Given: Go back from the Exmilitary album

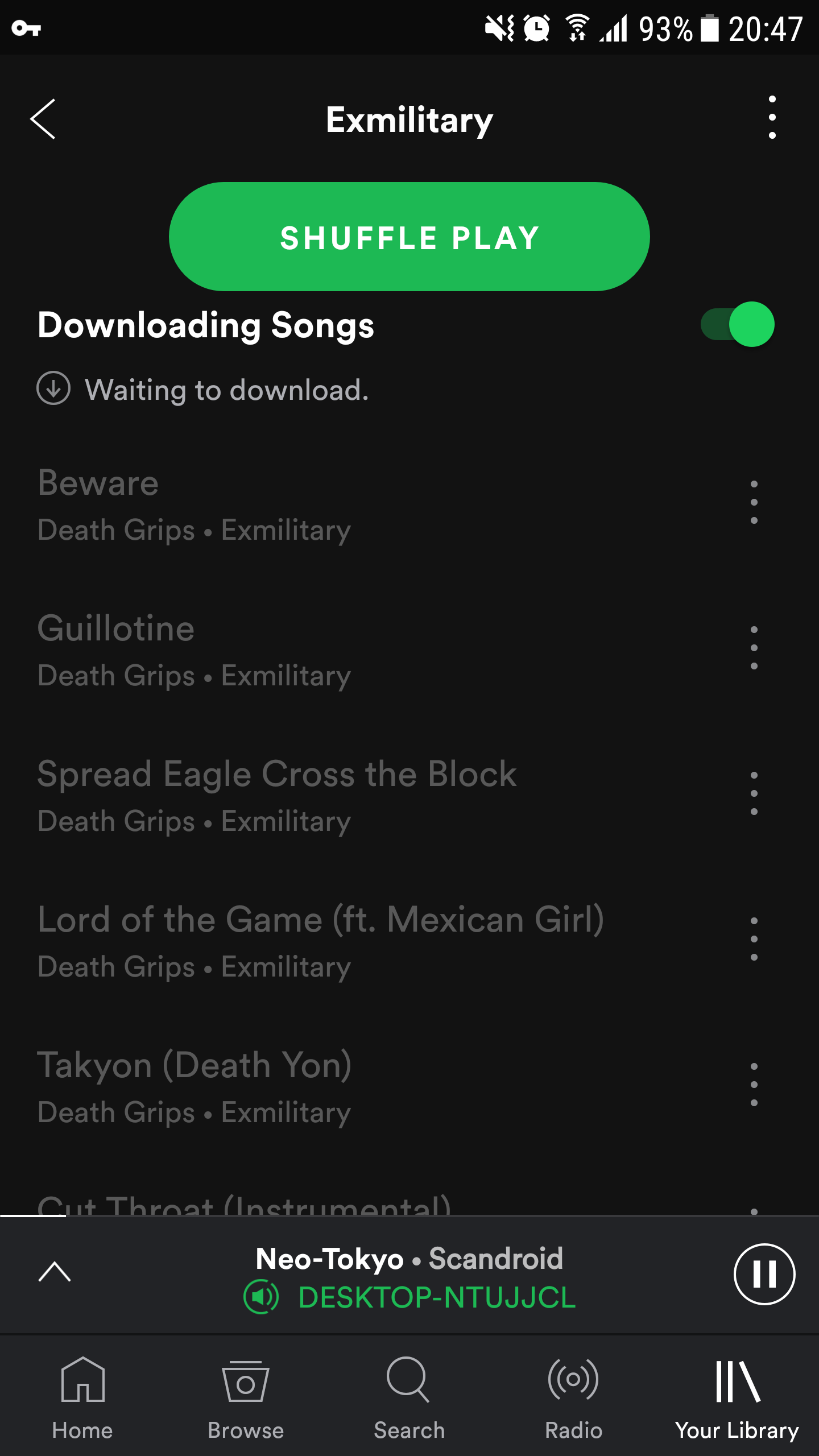Looking at the screenshot, I should click(x=43, y=119).
